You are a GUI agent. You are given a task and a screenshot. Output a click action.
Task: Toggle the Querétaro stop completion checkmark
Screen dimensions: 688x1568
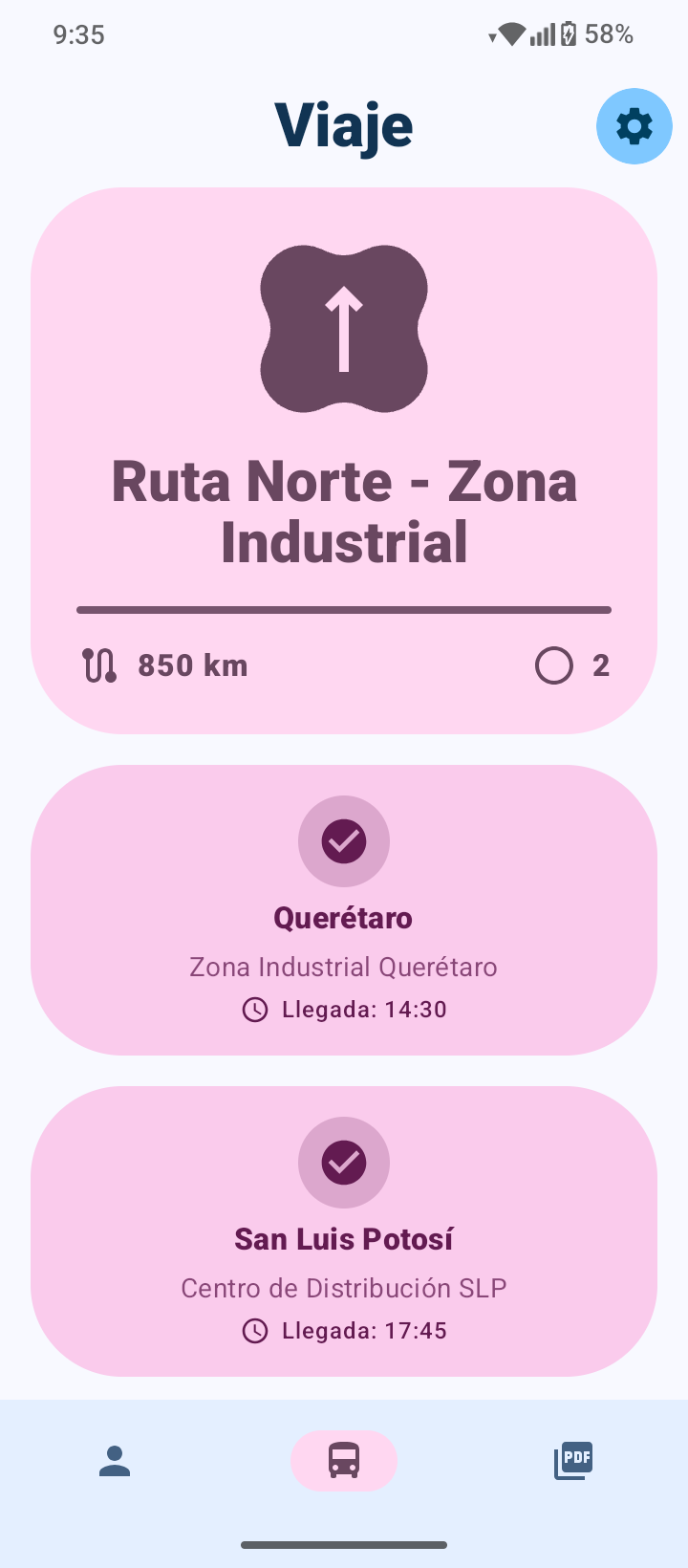coord(344,841)
